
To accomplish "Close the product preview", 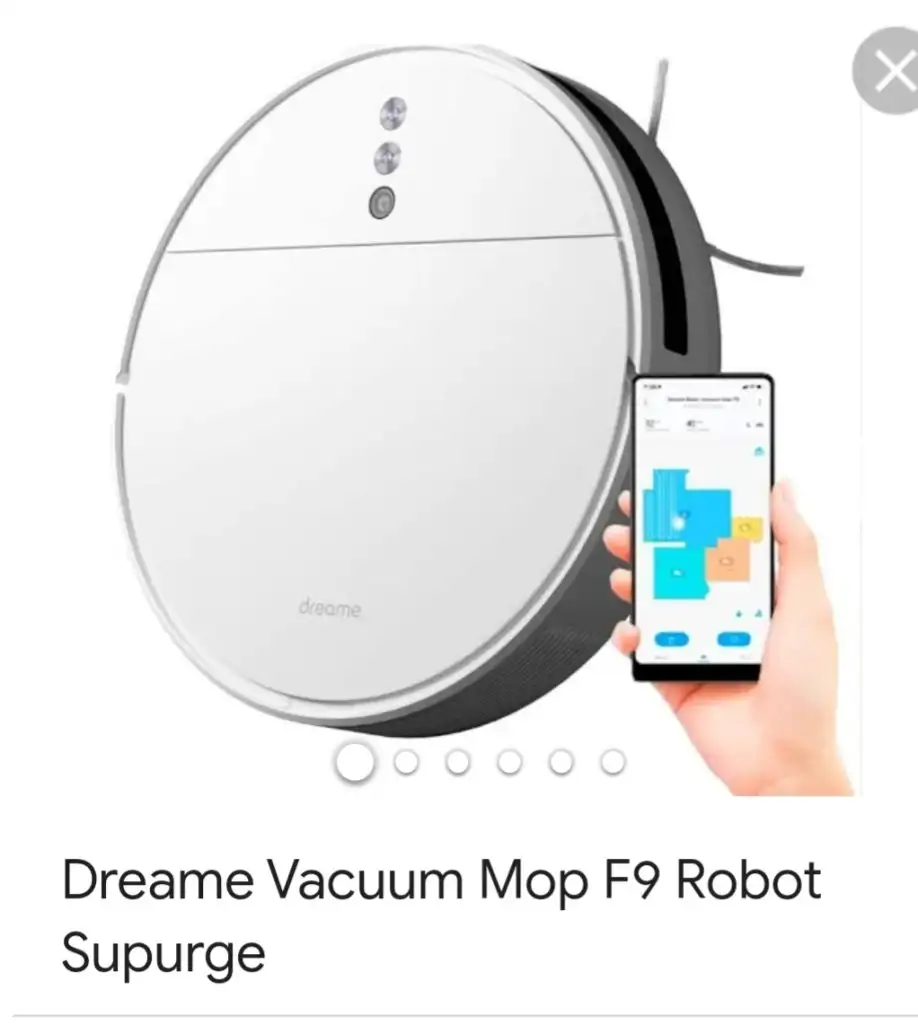I will [x=888, y=72].
